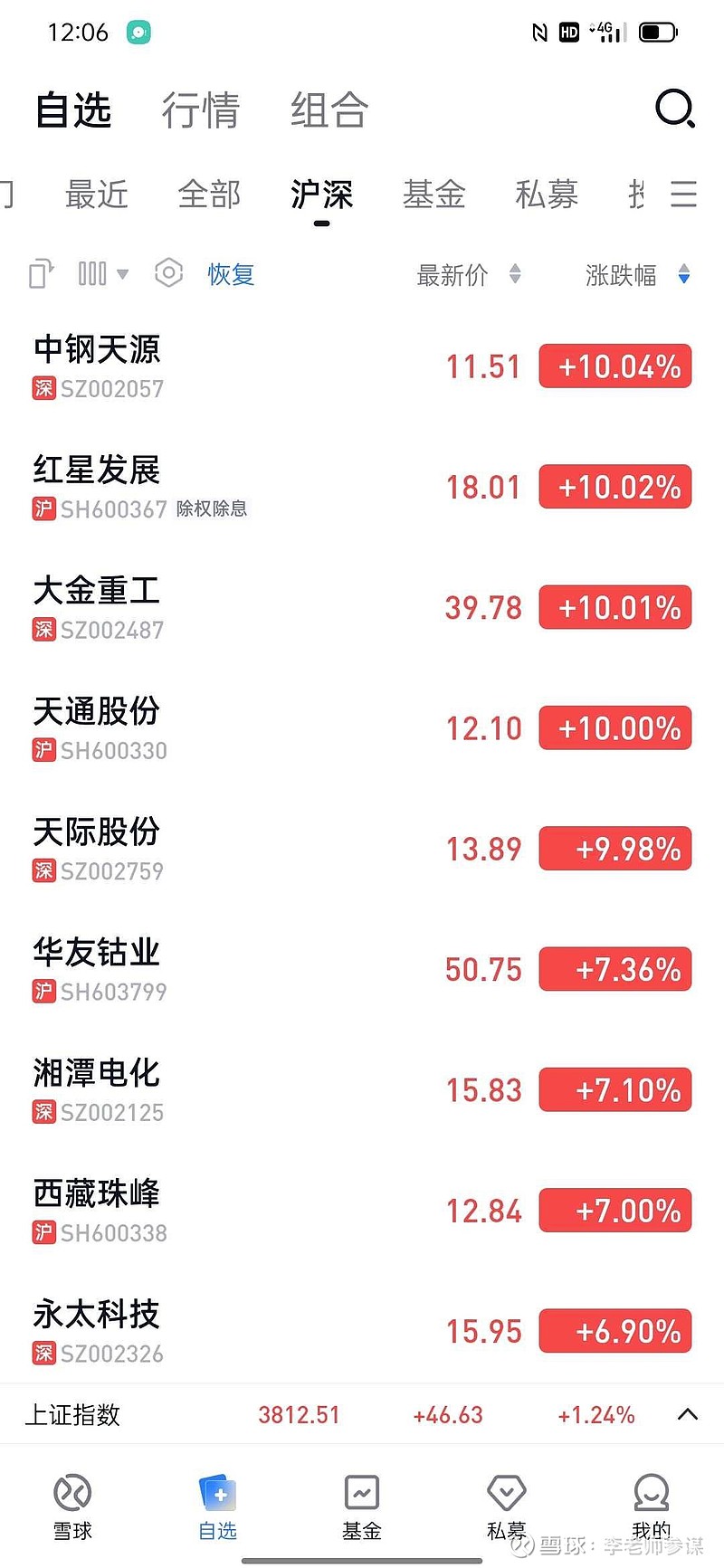Switch to the 全部 category tab
Image resolution: width=724 pixels, height=1568 pixels.
point(209,195)
